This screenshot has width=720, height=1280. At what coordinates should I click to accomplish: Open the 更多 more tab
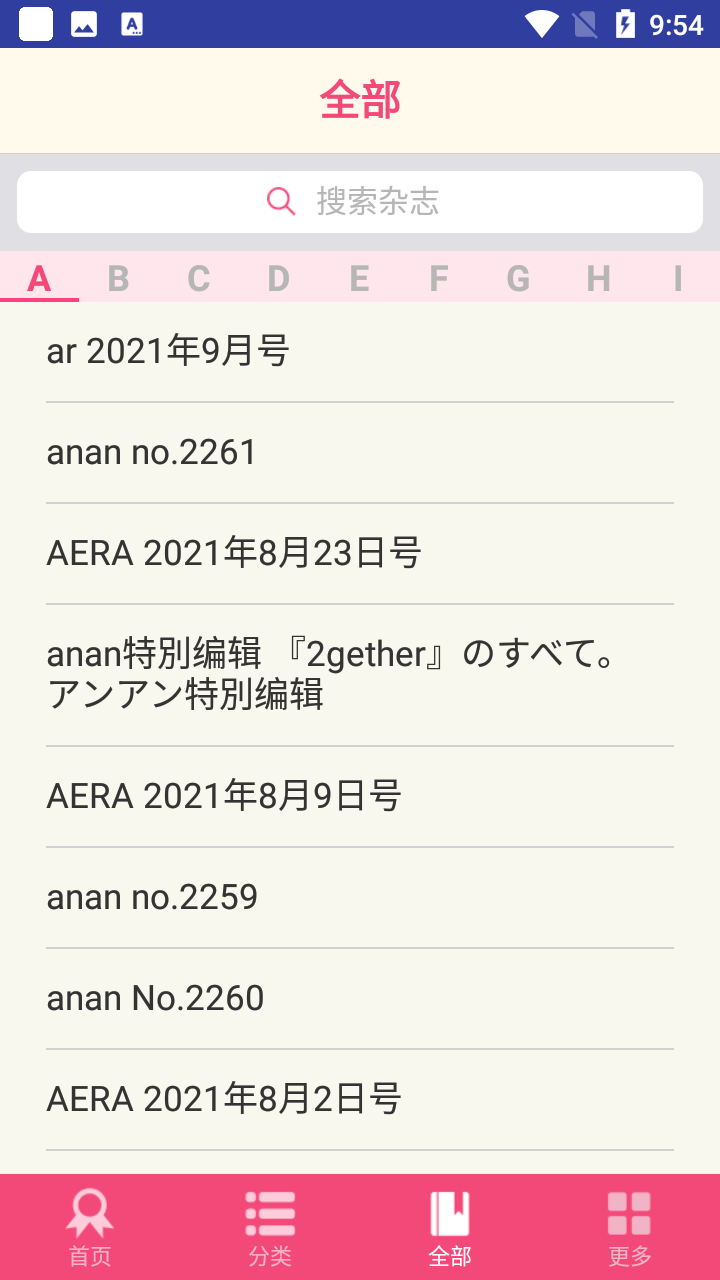click(x=630, y=1227)
